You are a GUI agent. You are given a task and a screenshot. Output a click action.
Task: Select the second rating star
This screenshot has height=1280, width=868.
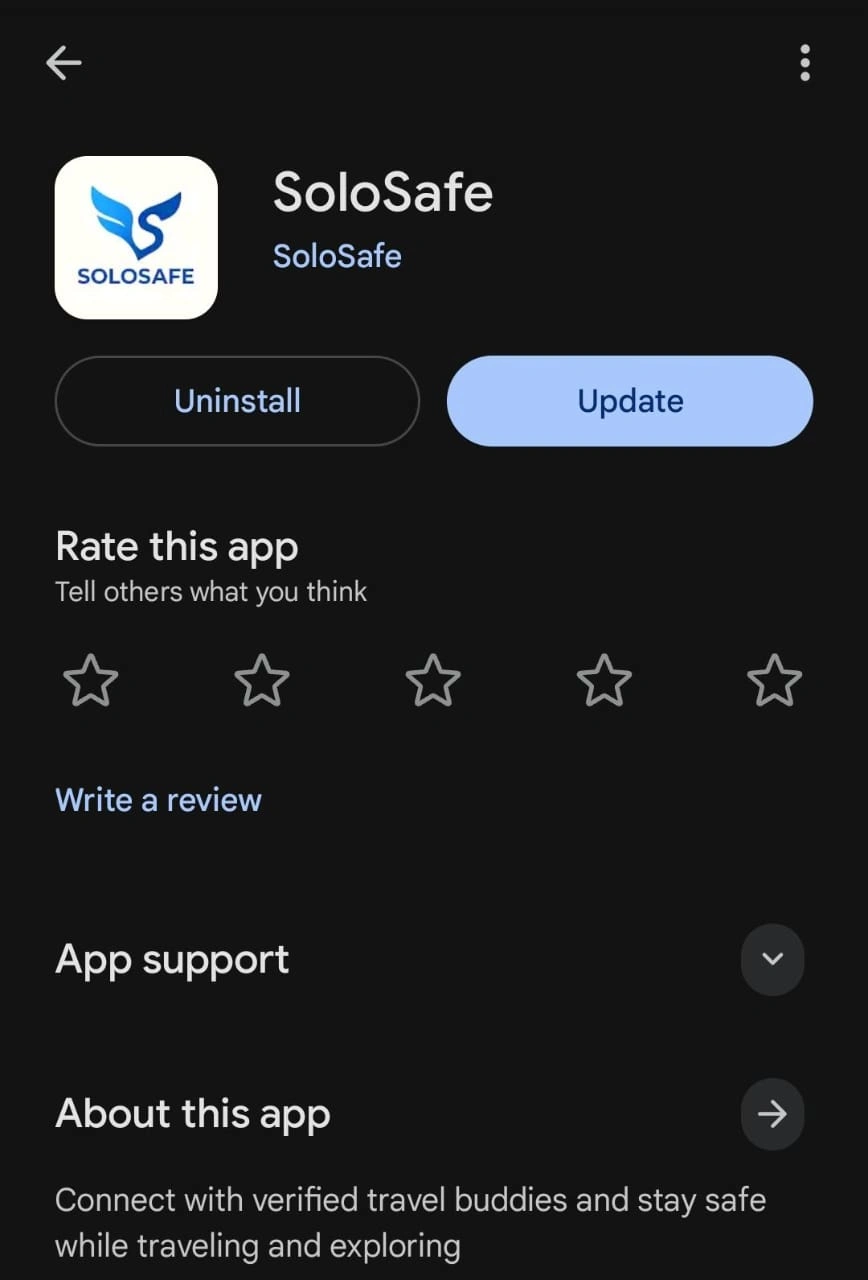click(261, 680)
